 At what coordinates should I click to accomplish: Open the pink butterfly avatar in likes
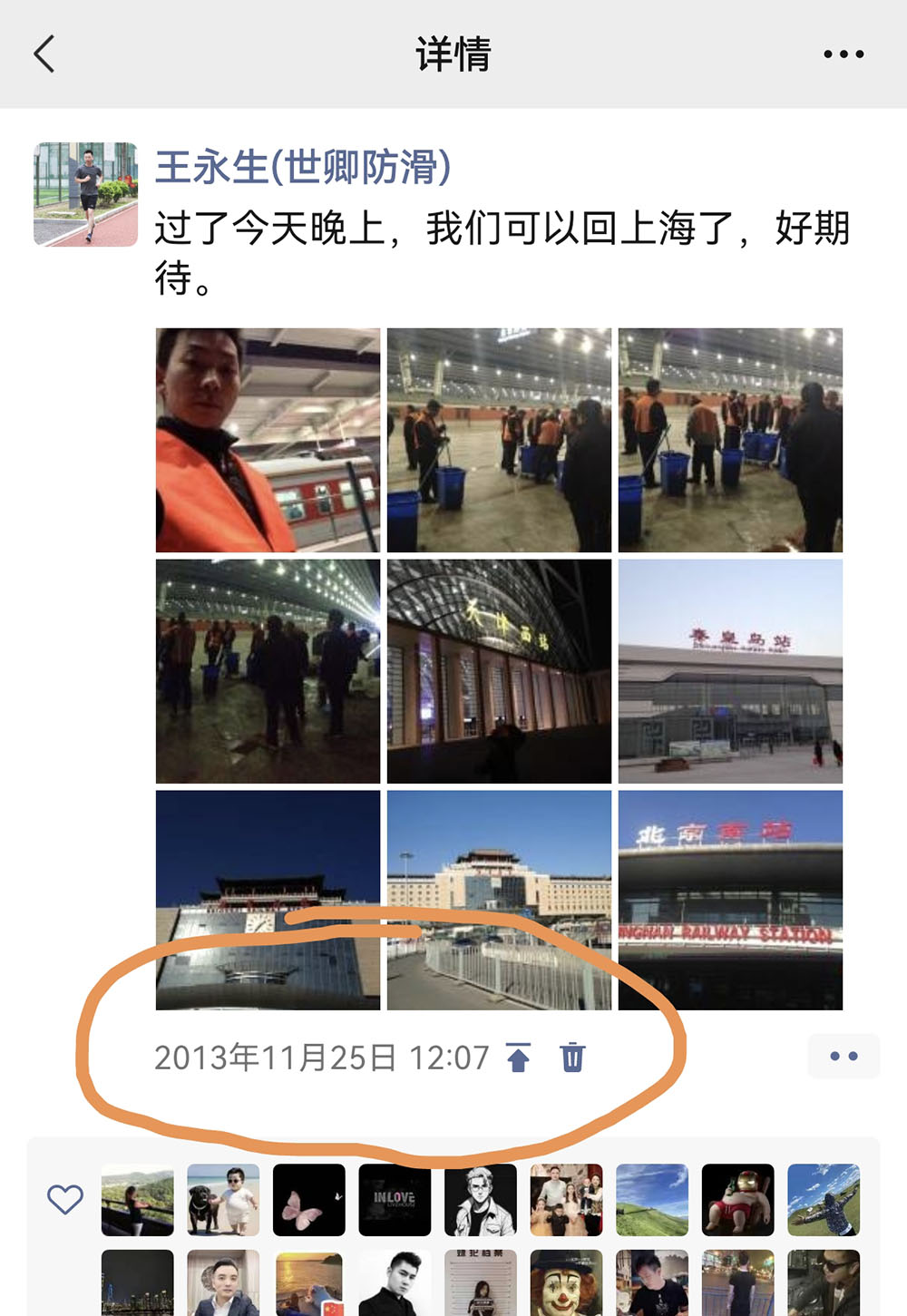[x=309, y=1200]
